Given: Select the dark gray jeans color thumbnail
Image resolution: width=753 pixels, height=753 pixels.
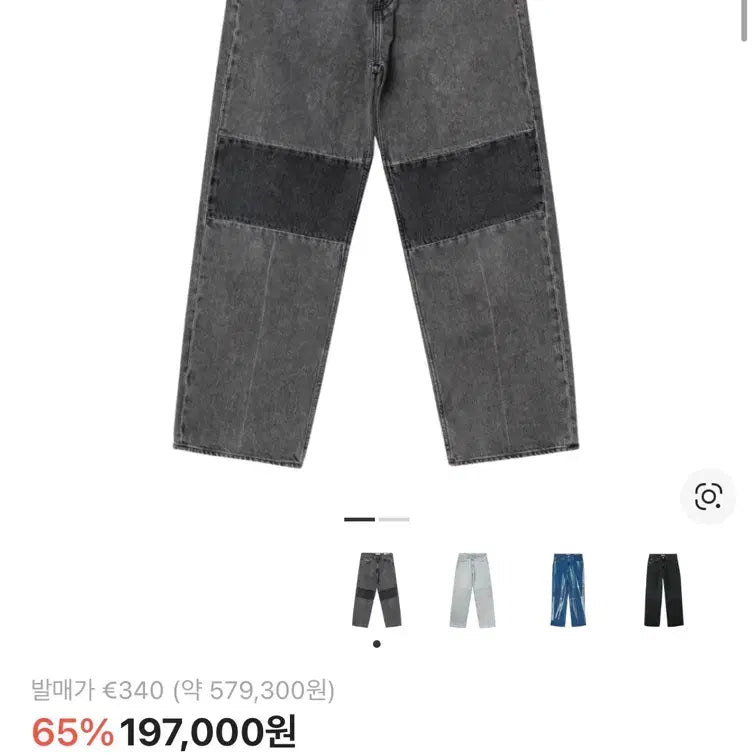Looking at the screenshot, I should tap(376, 590).
